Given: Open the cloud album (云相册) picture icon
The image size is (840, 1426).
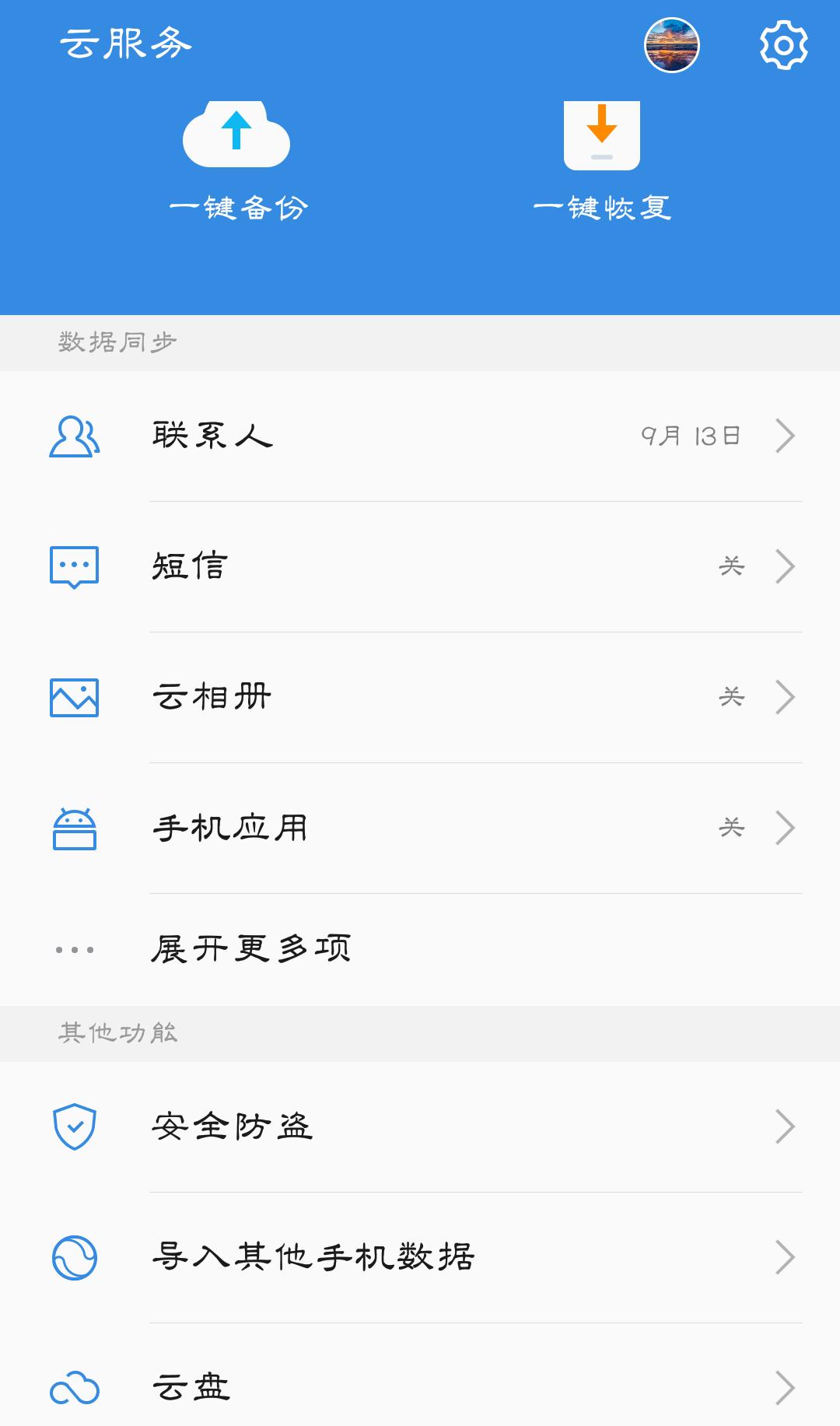Looking at the screenshot, I should [x=74, y=698].
